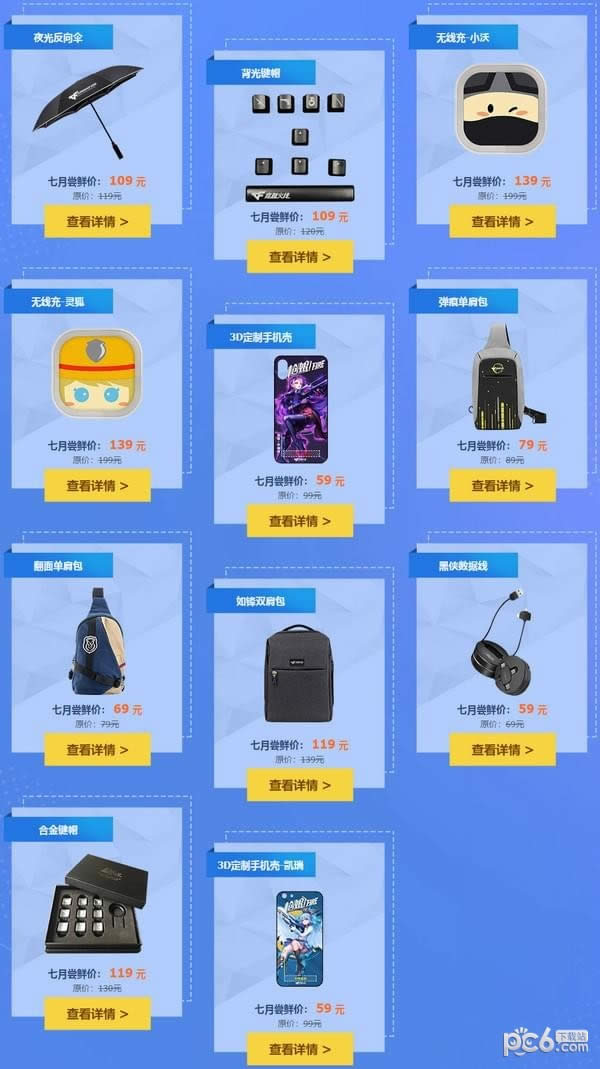This screenshot has height=1069, width=600.
Task: View 翻面单肩包 details
Action: point(97,749)
